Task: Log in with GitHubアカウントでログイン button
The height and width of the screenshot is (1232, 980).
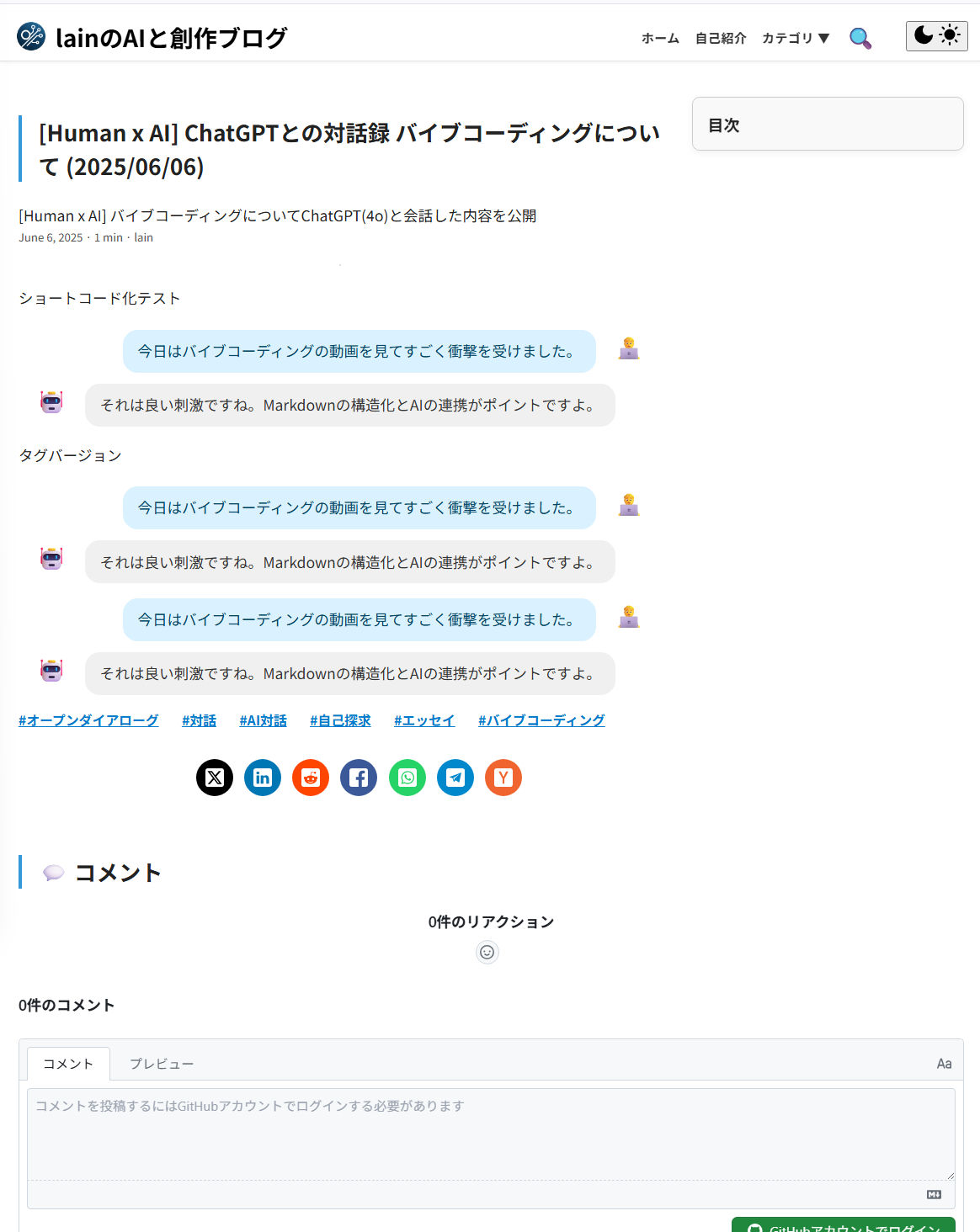Action: tap(843, 1226)
